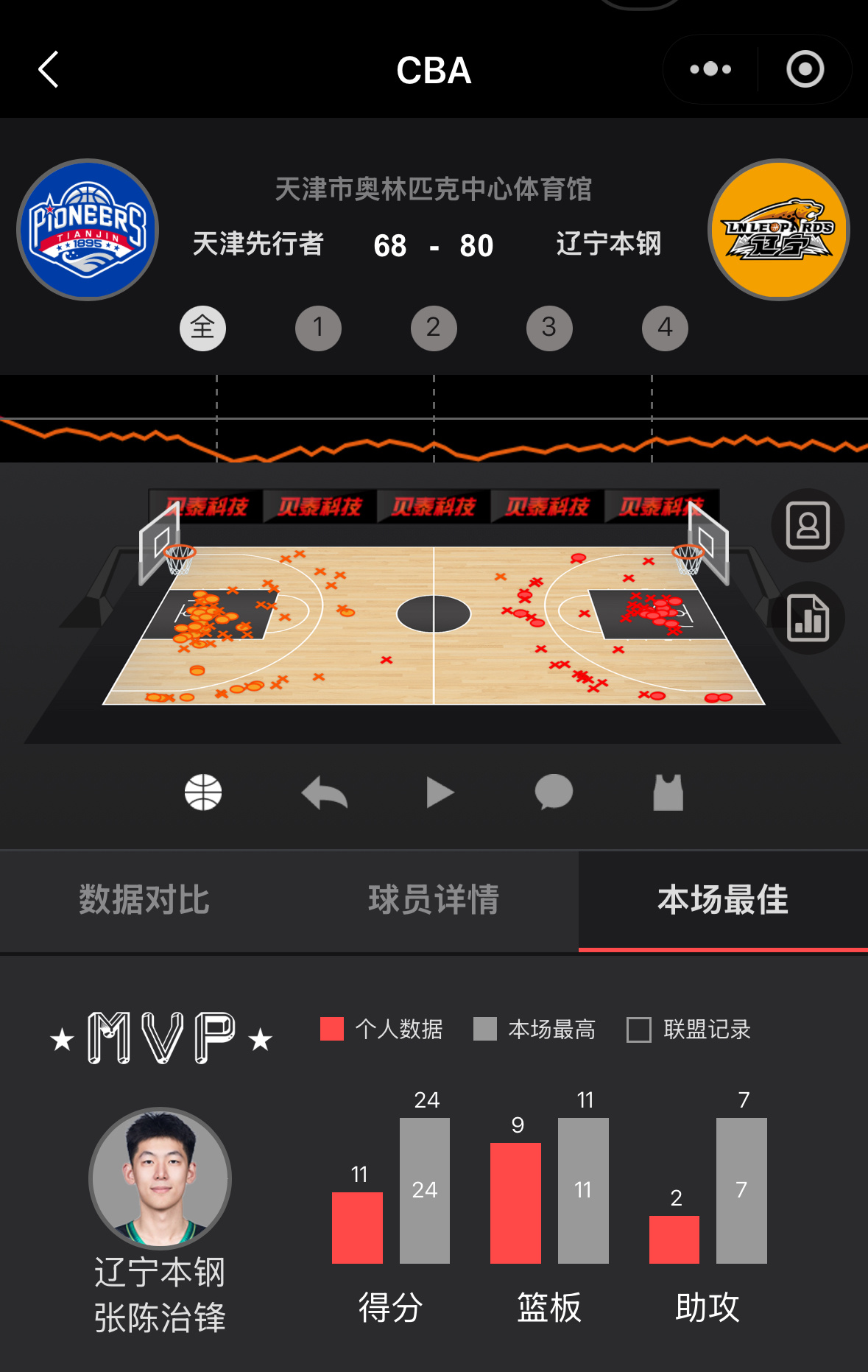The image size is (868, 1372).
Task: Select quarter 3 filter circle
Action: (x=549, y=328)
